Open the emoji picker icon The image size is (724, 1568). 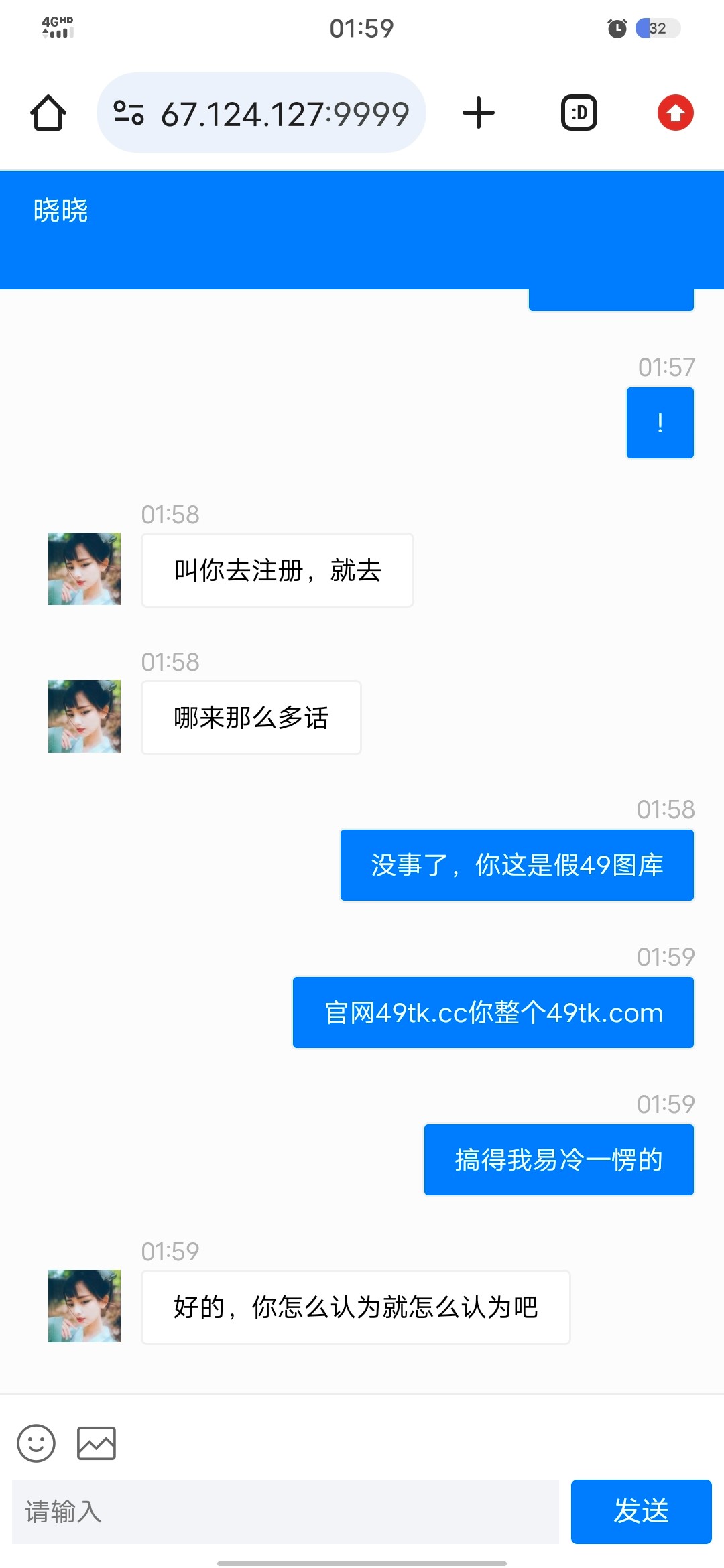[37, 1443]
